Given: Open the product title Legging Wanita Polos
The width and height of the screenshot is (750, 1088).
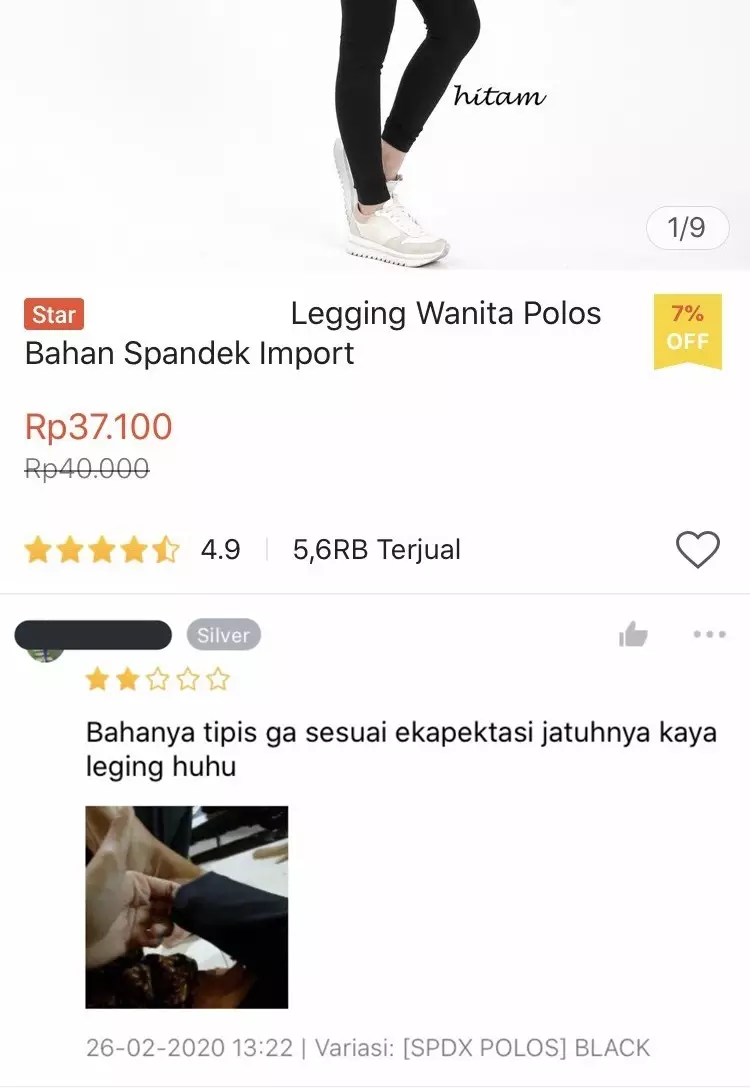Looking at the screenshot, I should pyautogui.click(x=444, y=313).
